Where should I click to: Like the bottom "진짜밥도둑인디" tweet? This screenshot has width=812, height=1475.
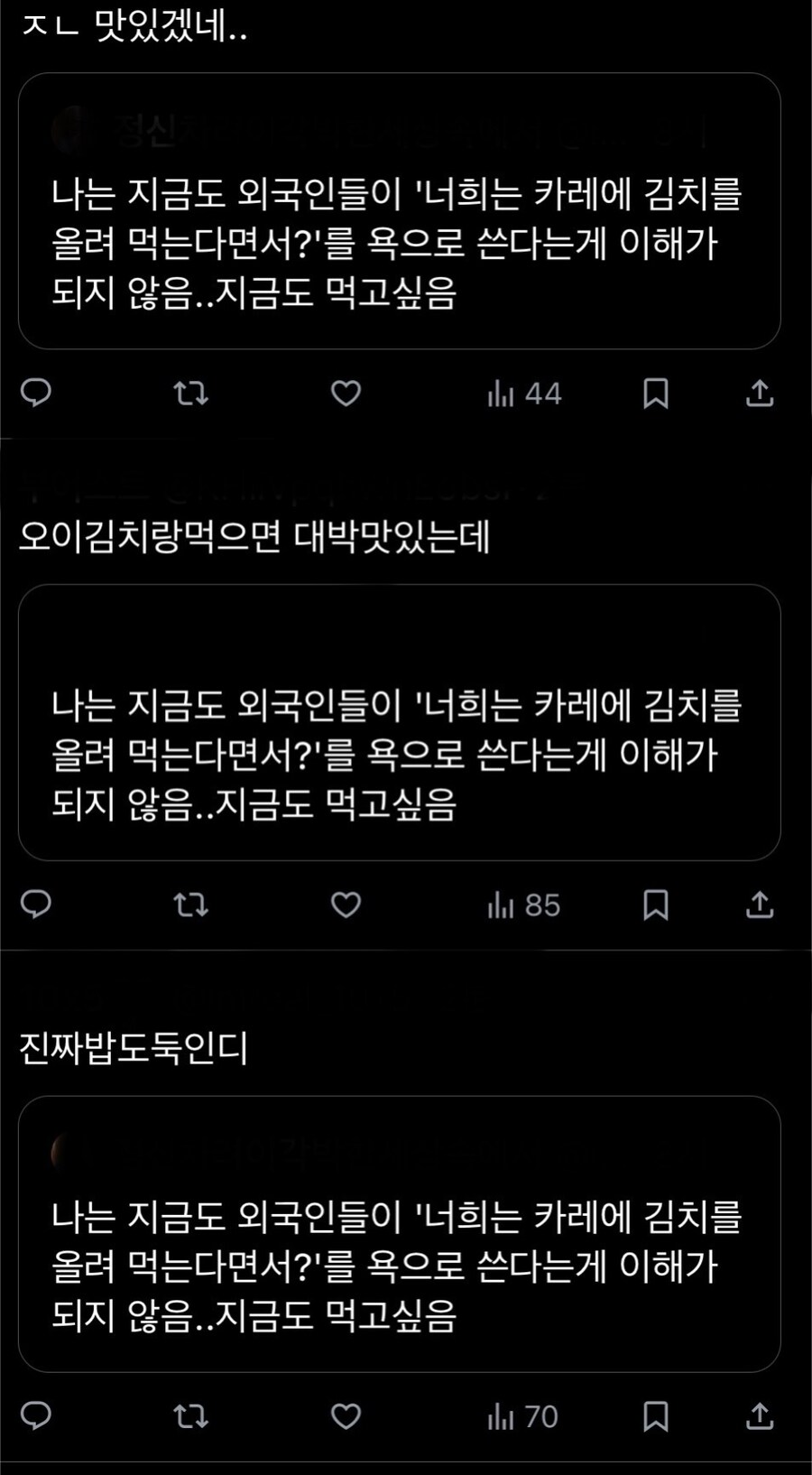click(x=346, y=1417)
